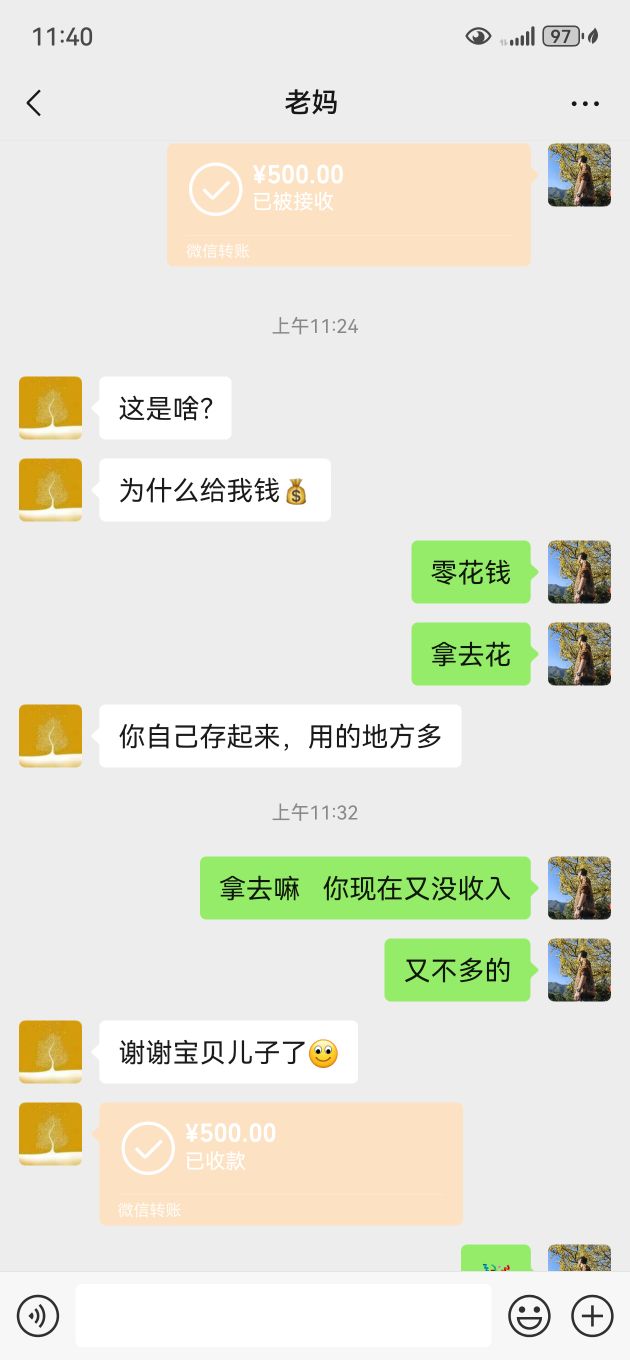Open my avatar next to 零花钱
Image resolution: width=630 pixels, height=1360 pixels.
(x=579, y=572)
